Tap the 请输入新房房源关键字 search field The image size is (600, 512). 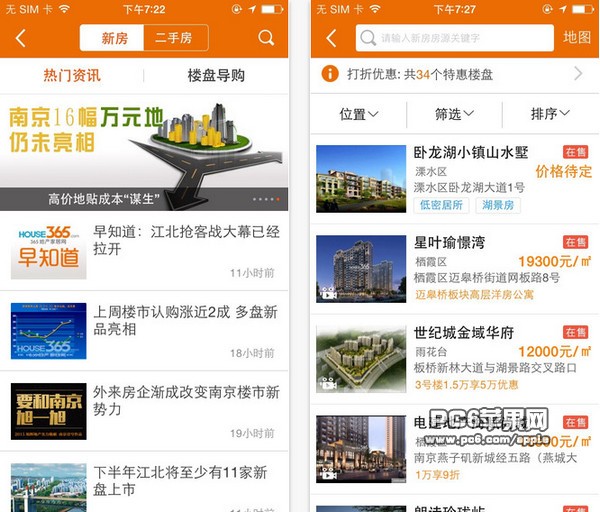point(455,38)
